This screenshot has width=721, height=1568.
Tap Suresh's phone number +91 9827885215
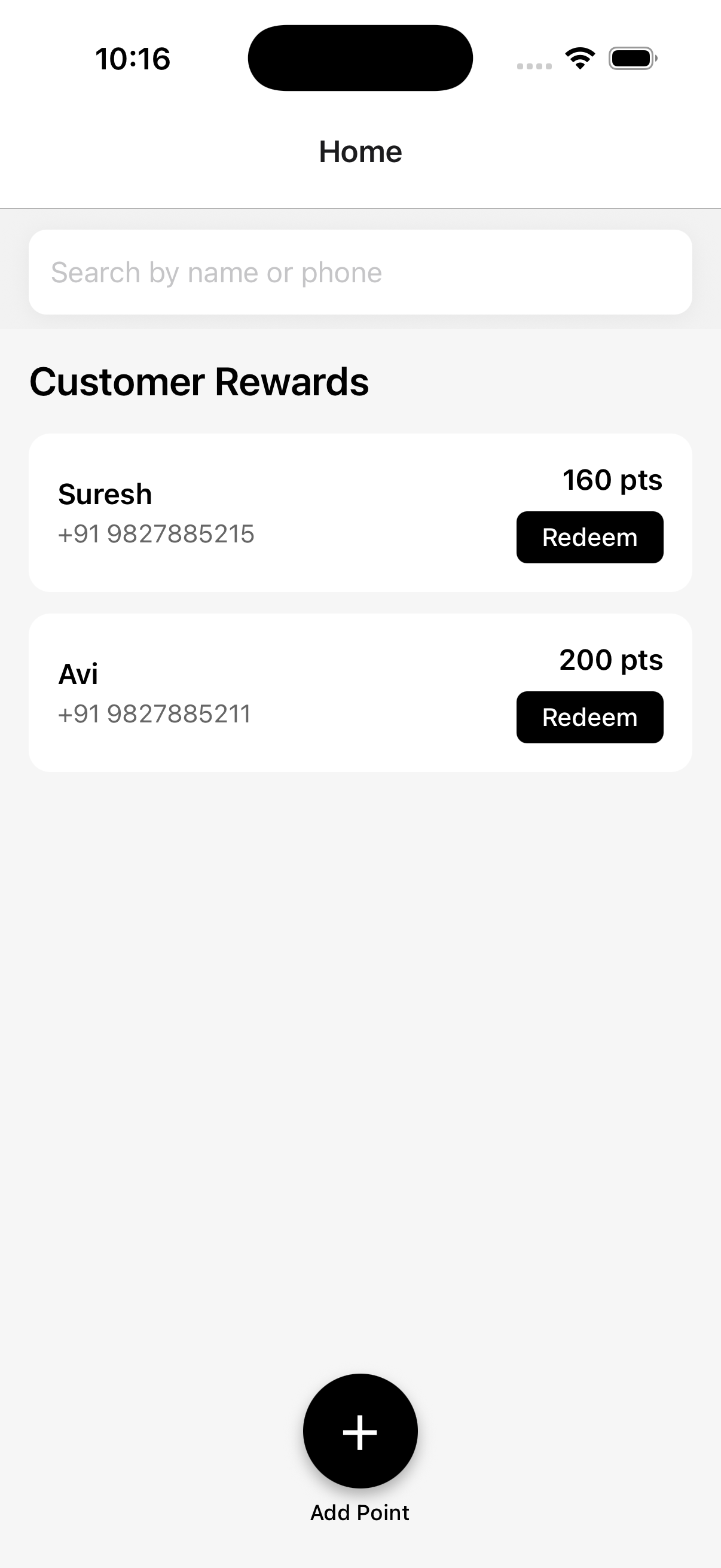(x=157, y=534)
